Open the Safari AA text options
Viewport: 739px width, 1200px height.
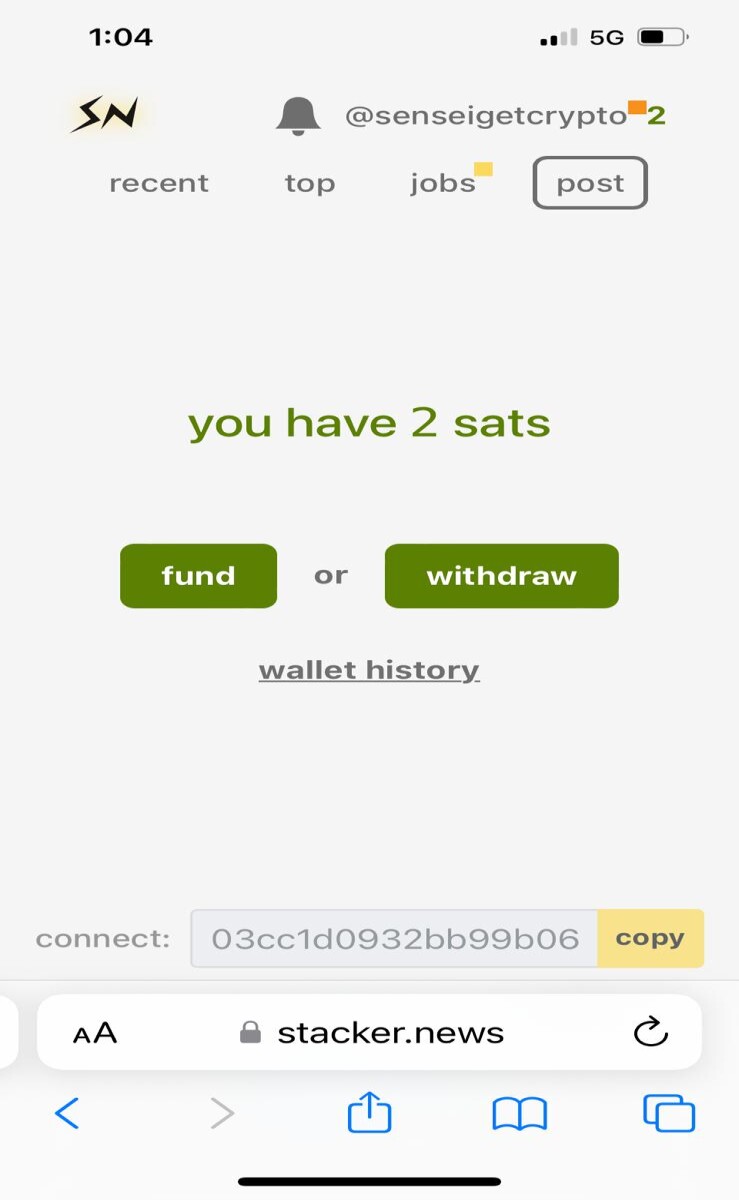pos(95,1033)
